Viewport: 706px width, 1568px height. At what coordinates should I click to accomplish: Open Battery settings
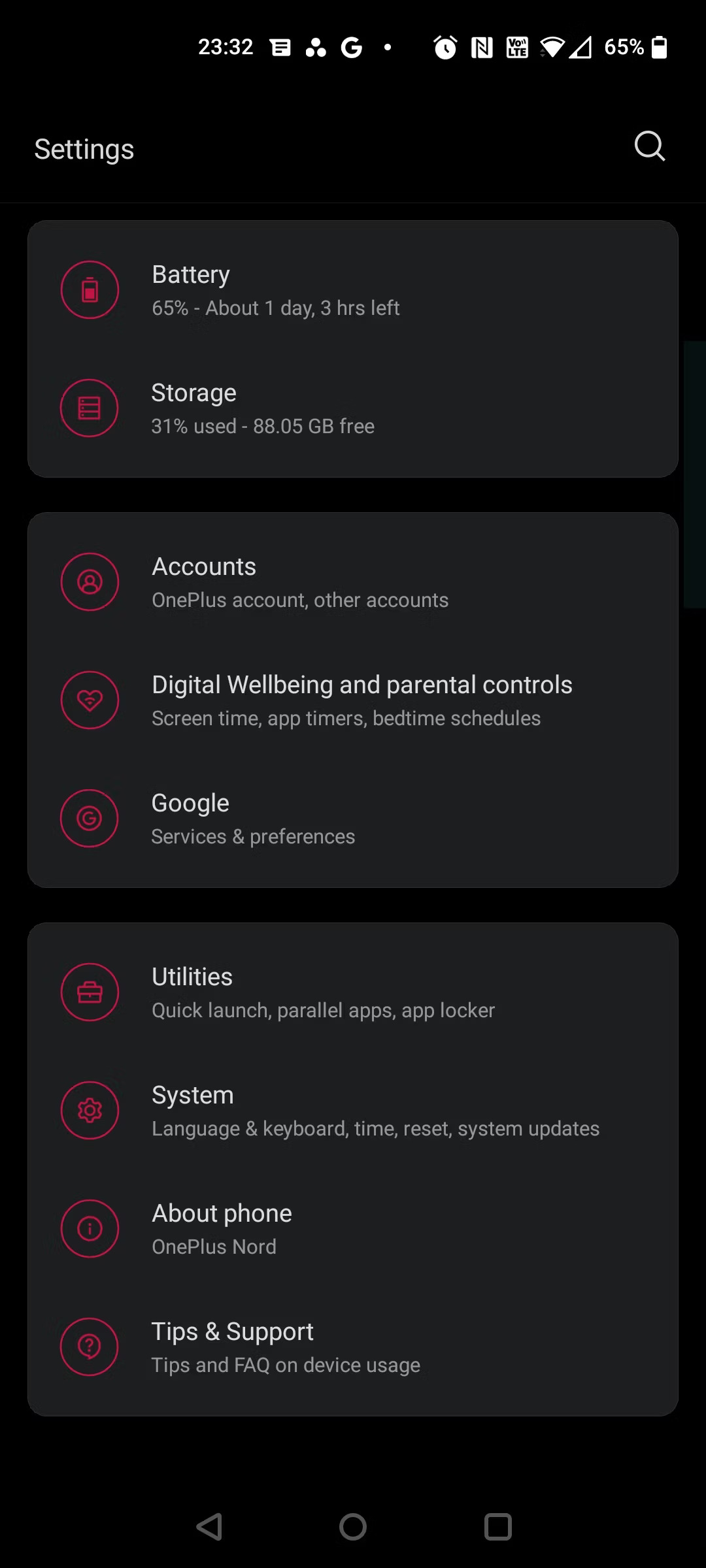[353, 290]
